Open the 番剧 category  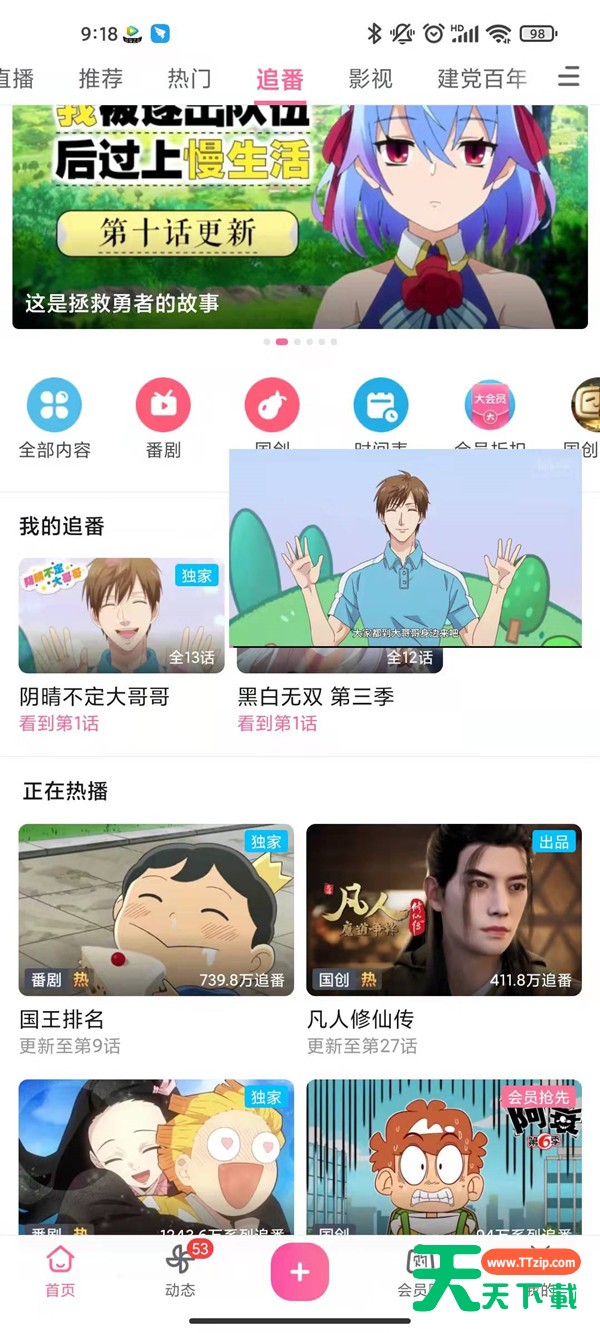tap(163, 419)
